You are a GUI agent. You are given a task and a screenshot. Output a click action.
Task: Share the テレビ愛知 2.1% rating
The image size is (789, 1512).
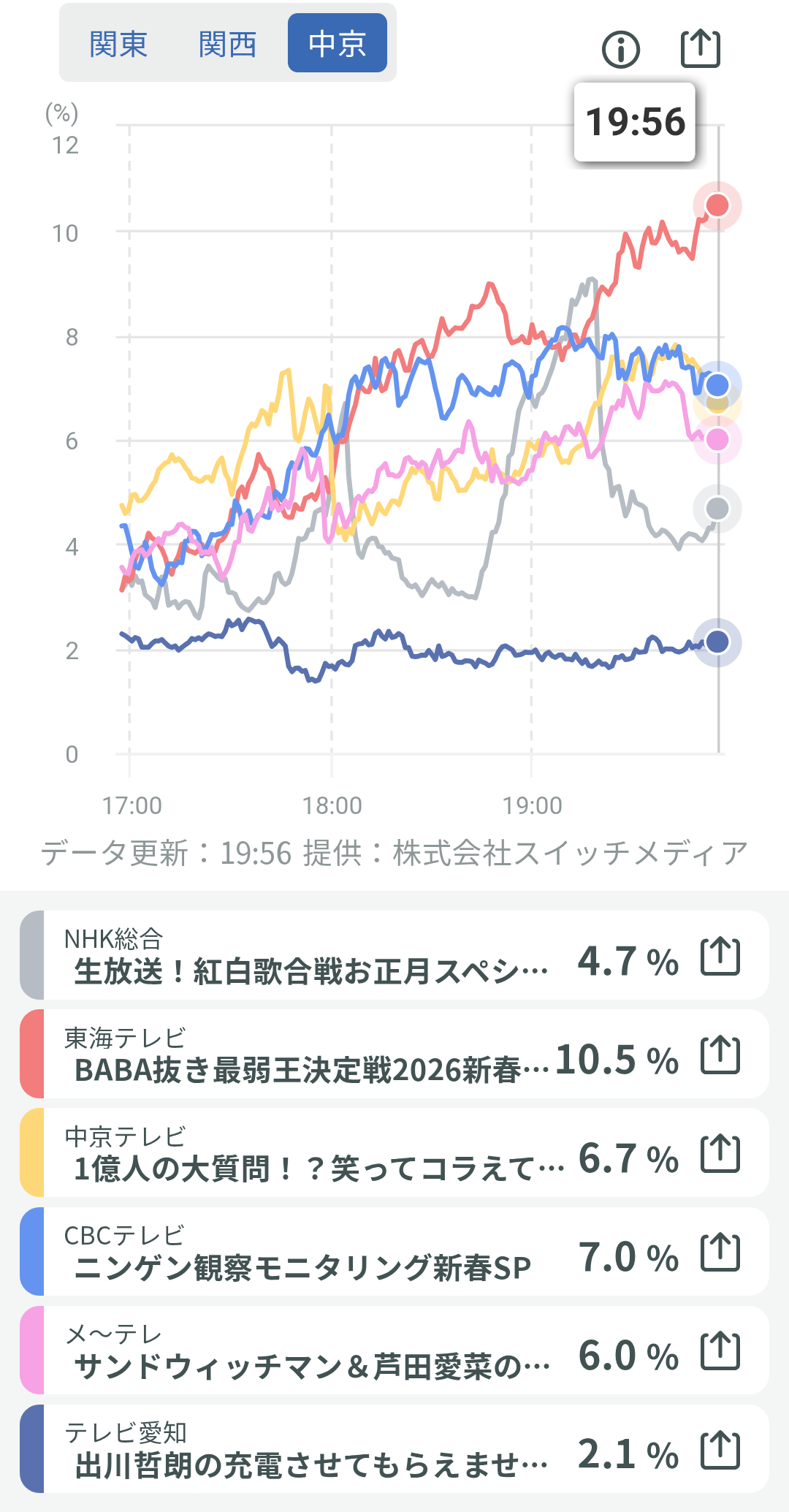click(720, 1450)
